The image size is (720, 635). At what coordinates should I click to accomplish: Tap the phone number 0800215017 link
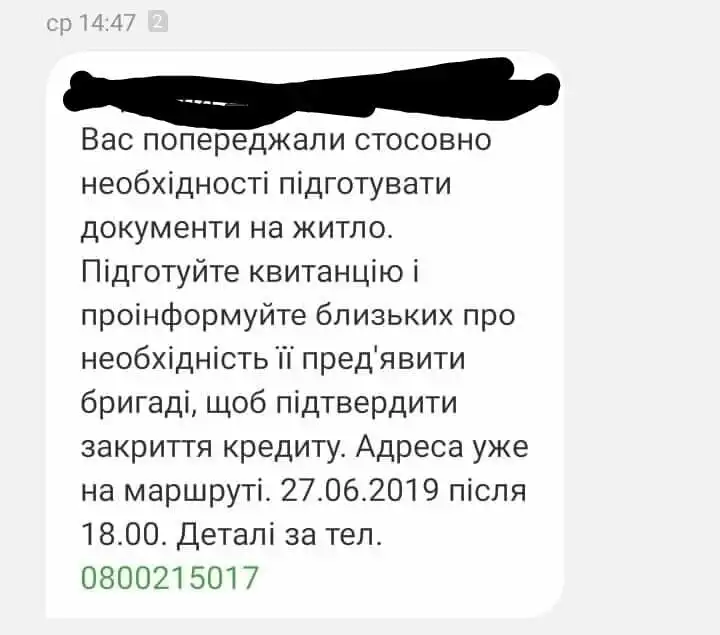click(169, 578)
